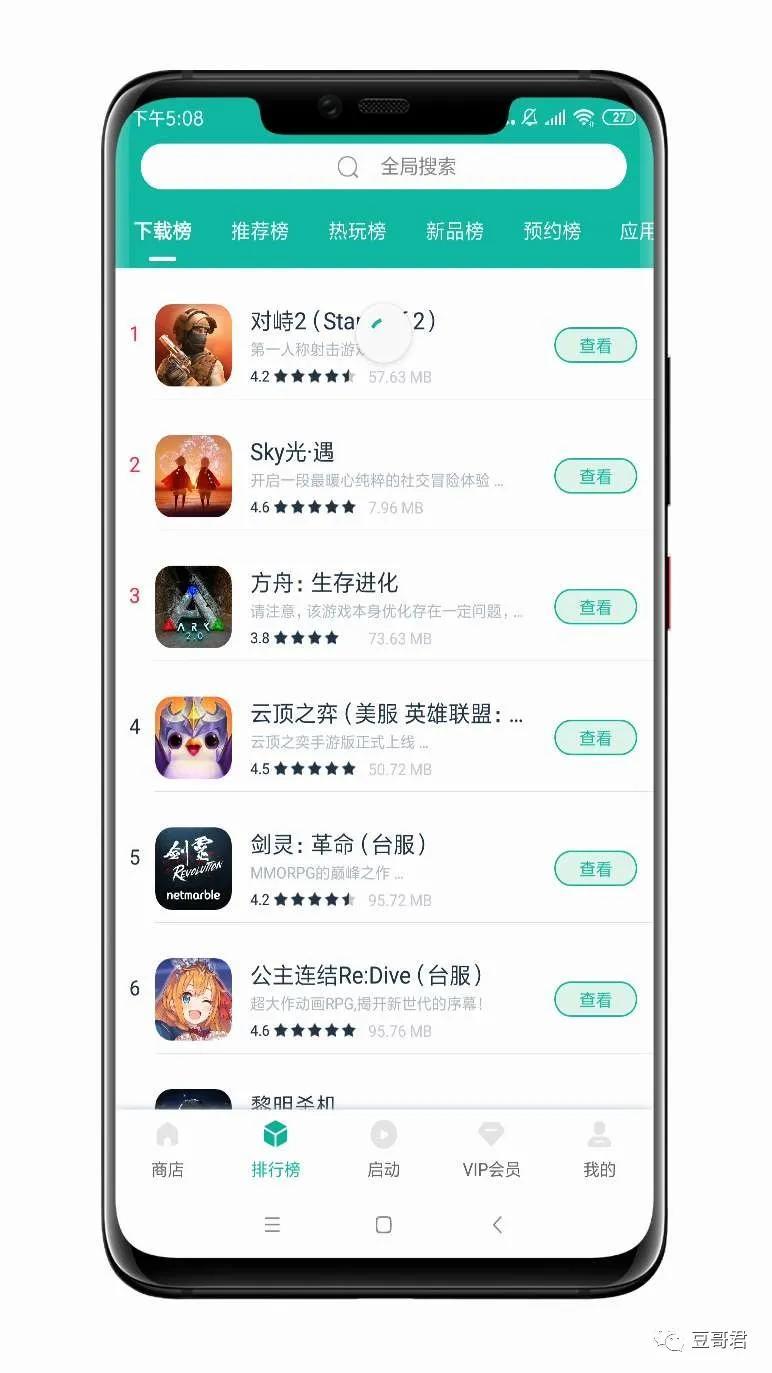The height and width of the screenshot is (1373, 772).
Task: Tap 查看 next to 方舟:生存进化
Action: pos(595,607)
